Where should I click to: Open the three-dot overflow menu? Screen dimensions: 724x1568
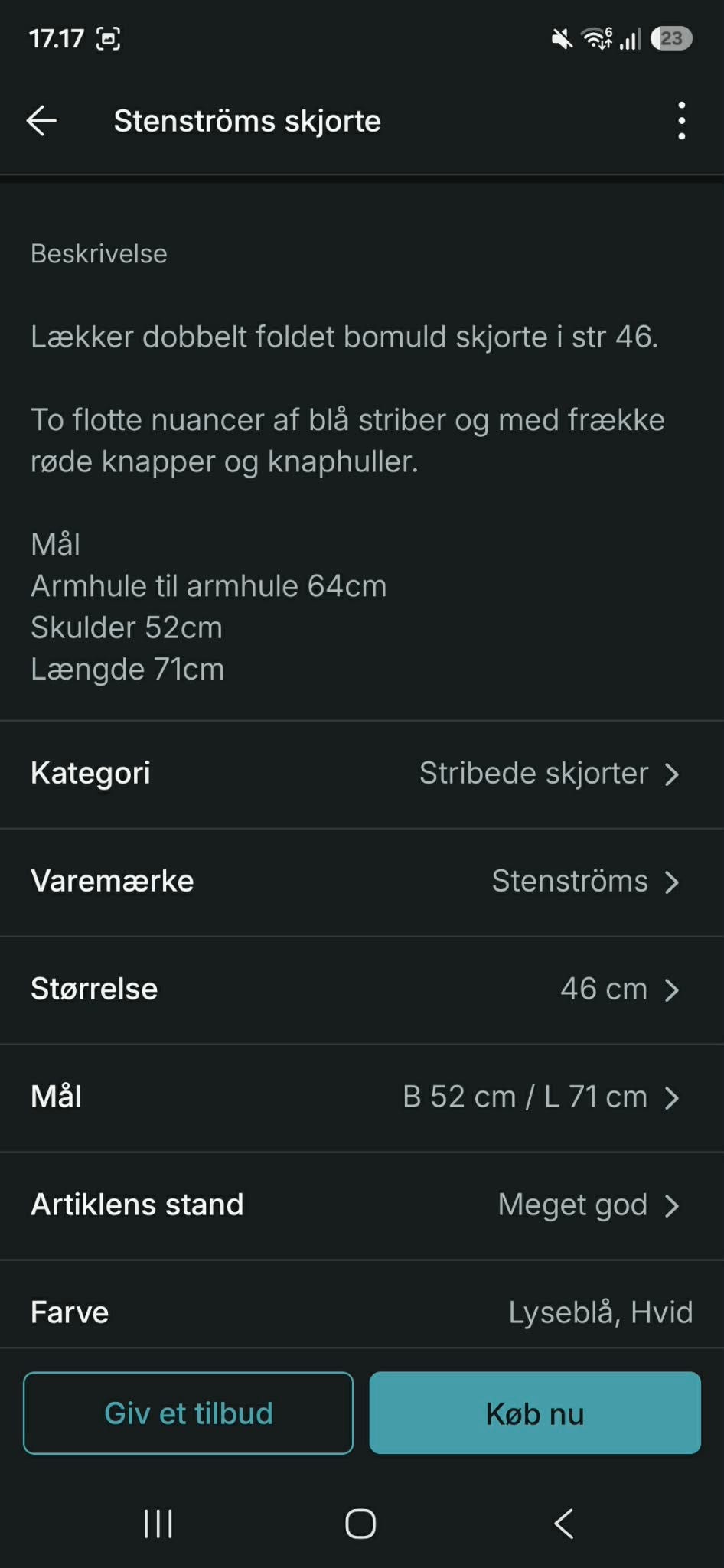(x=681, y=121)
